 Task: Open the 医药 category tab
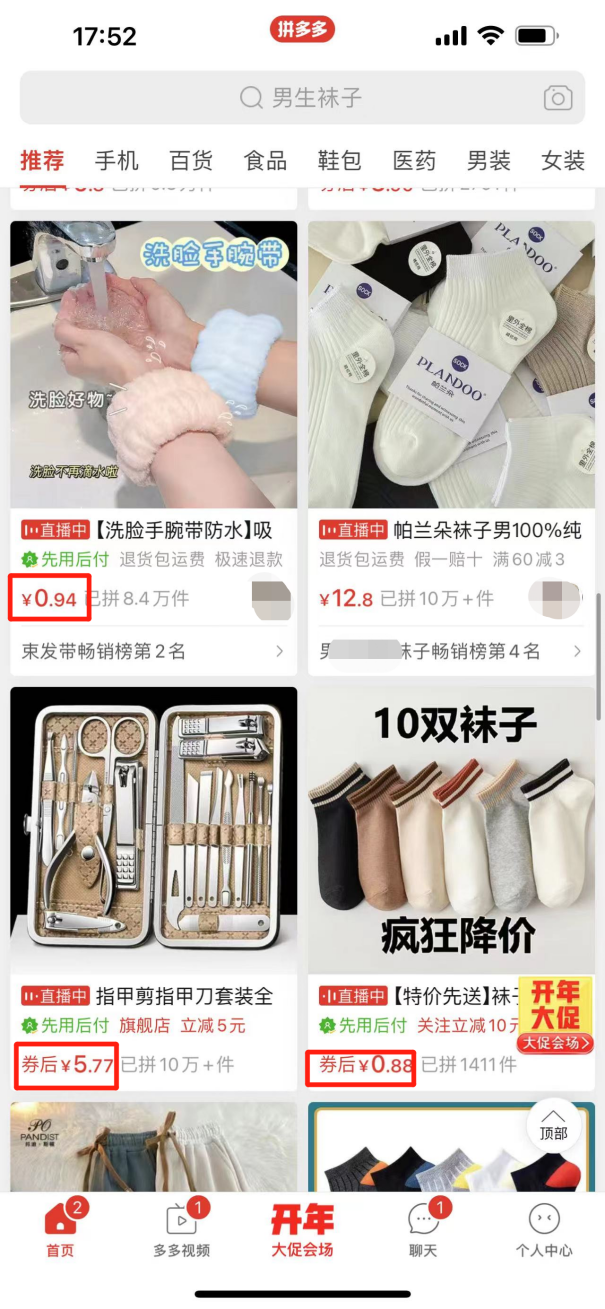(x=414, y=161)
